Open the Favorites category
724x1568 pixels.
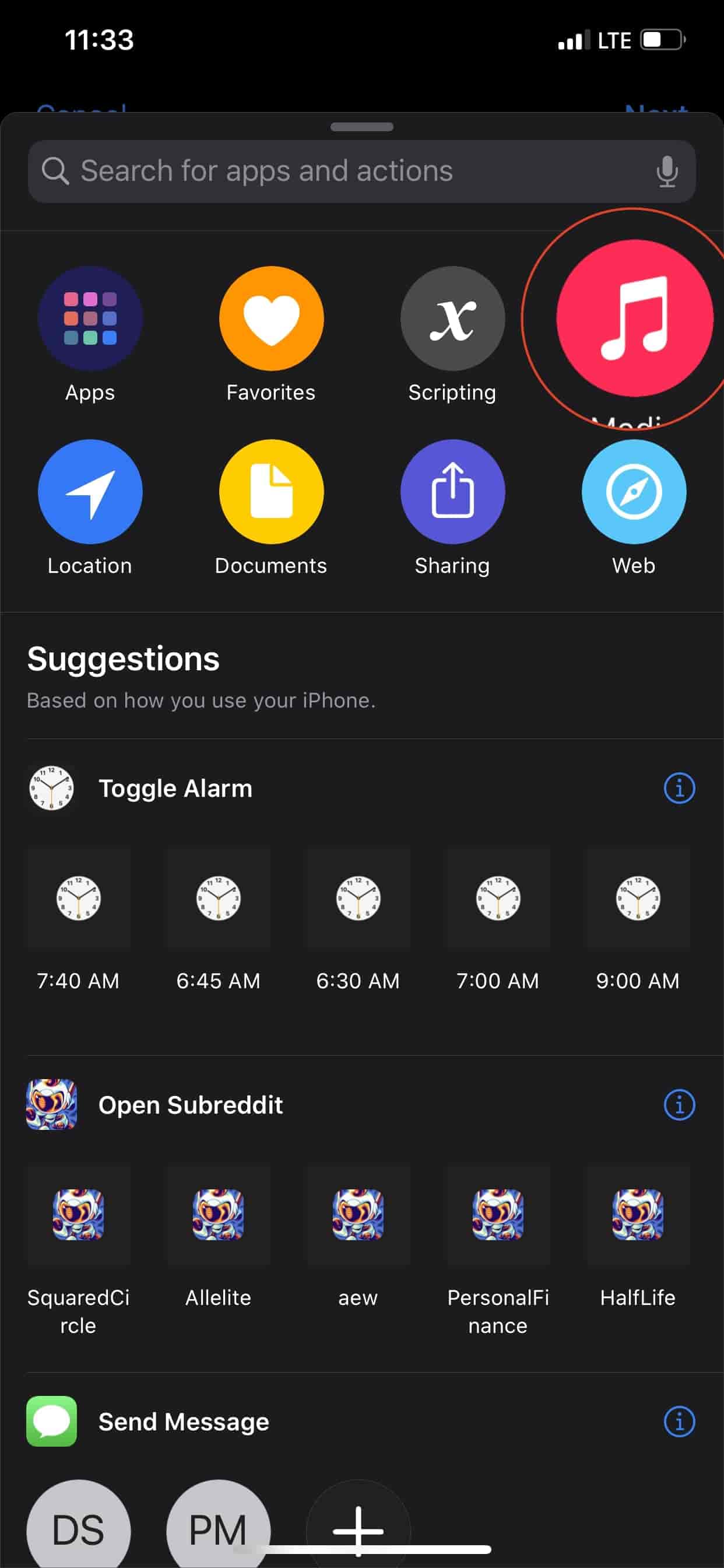tap(271, 334)
